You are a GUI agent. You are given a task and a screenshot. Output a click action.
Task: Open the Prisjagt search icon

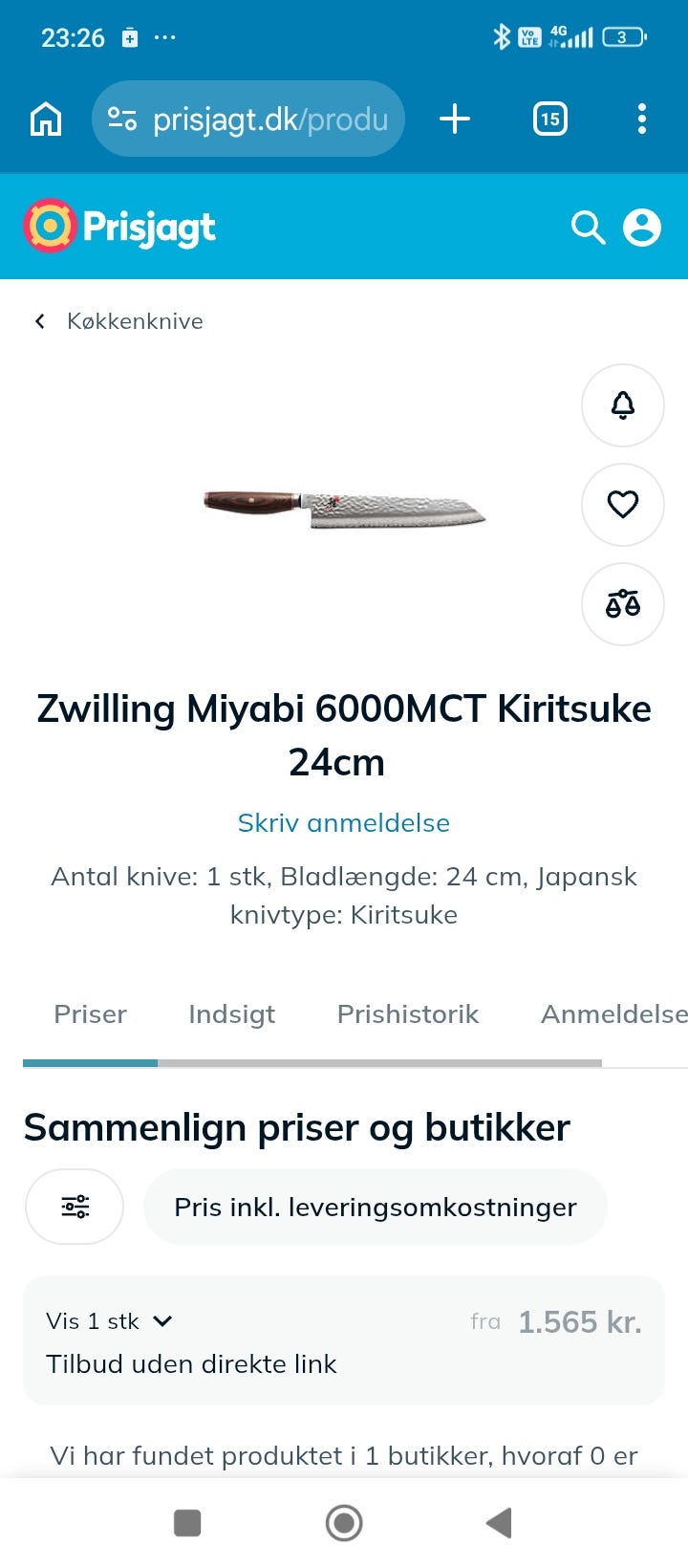[588, 228]
